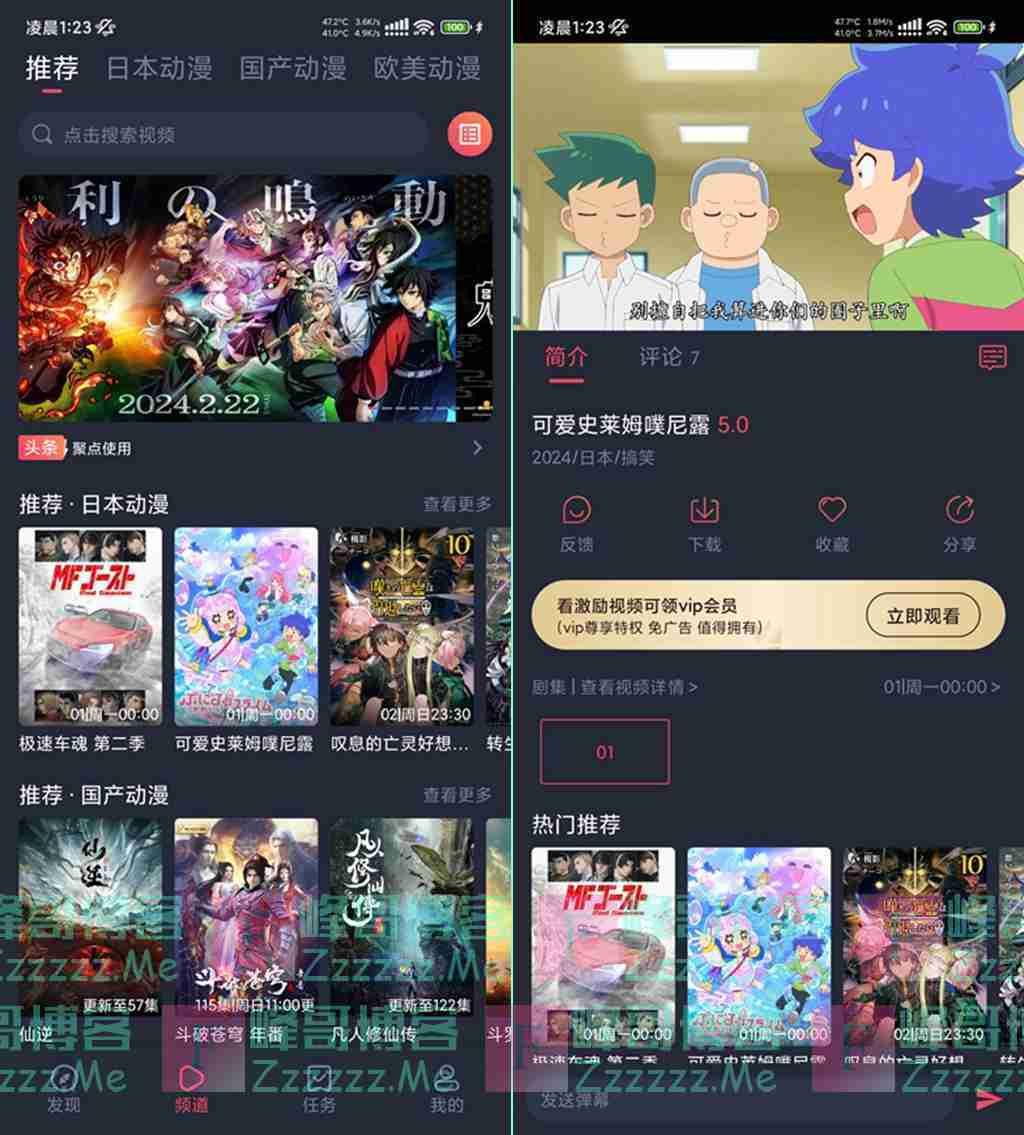
Task: Open the 凡人修仙传 anime card
Action: pyautogui.click(x=401, y=918)
